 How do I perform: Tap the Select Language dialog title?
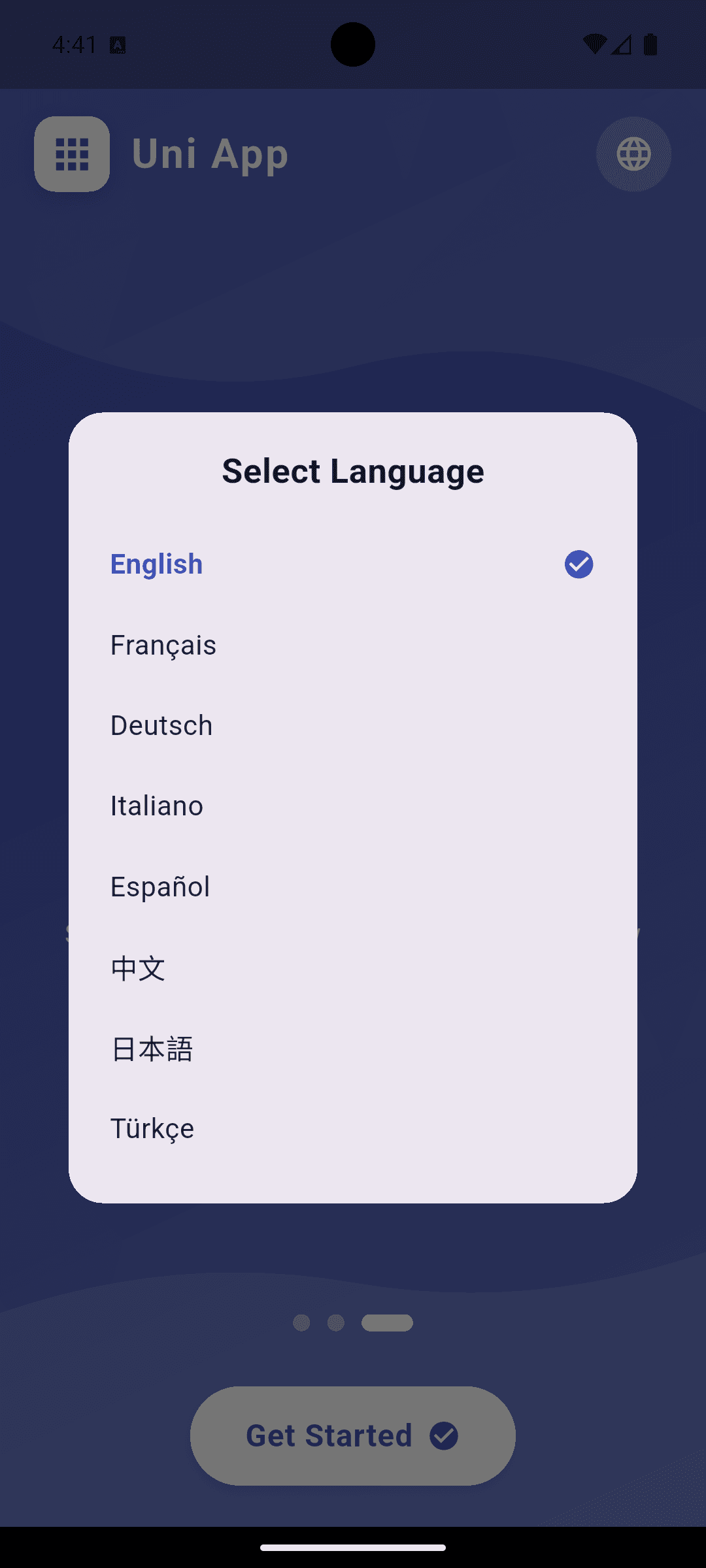click(x=353, y=470)
